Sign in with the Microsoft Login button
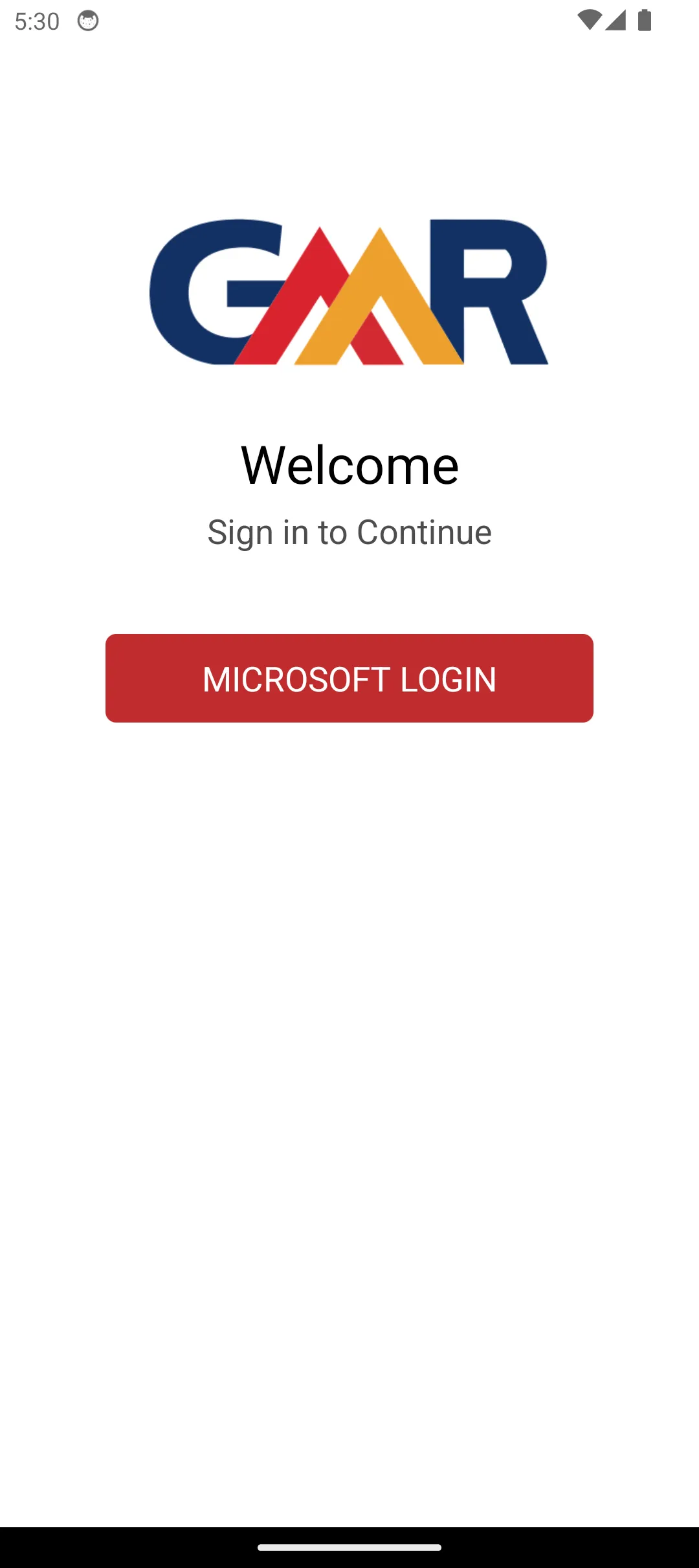 pos(349,678)
